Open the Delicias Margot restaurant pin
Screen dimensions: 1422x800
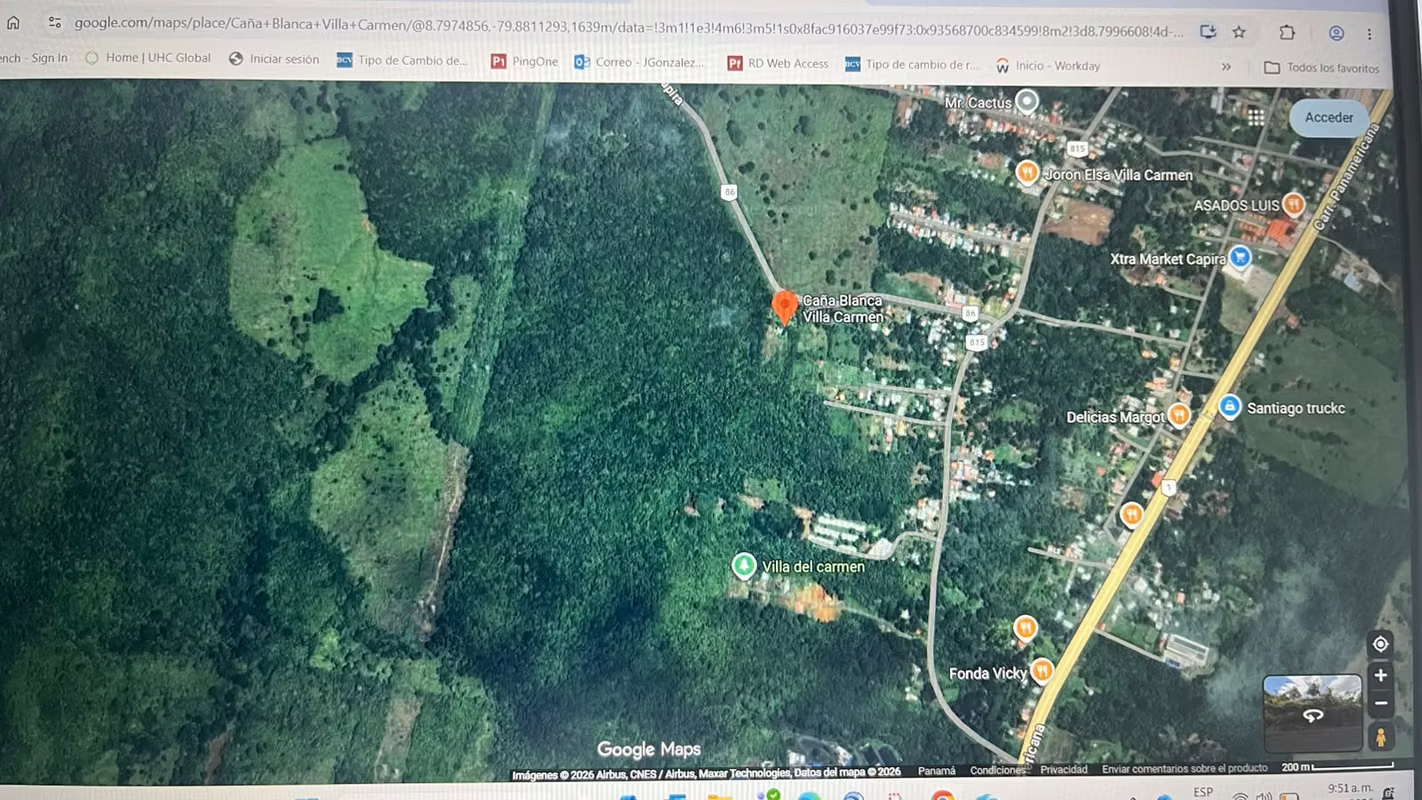click(1179, 414)
